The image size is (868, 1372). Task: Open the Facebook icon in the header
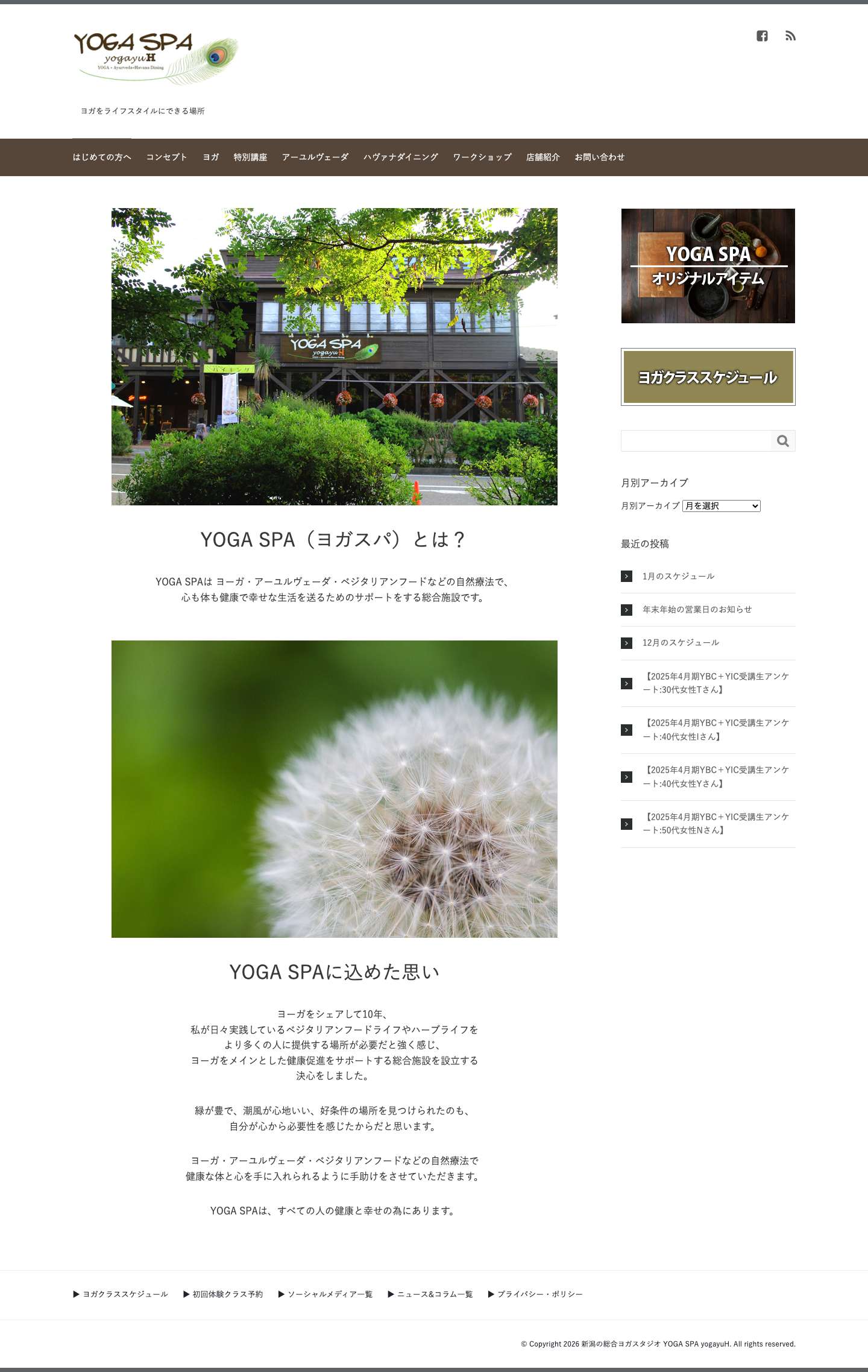pyautogui.click(x=762, y=37)
